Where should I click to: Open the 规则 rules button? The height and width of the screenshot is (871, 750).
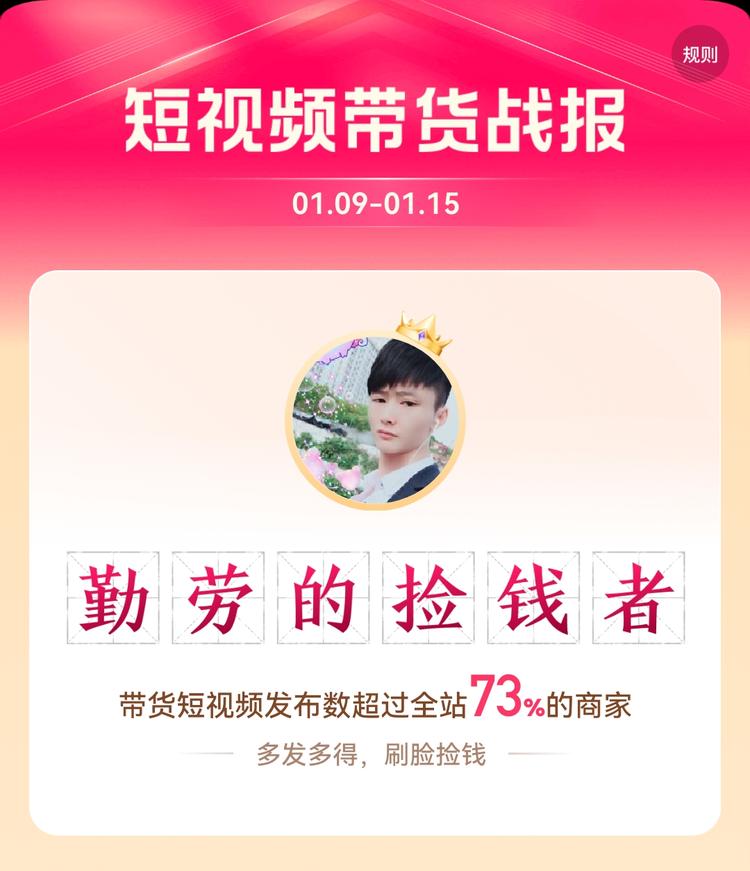pyautogui.click(x=700, y=54)
